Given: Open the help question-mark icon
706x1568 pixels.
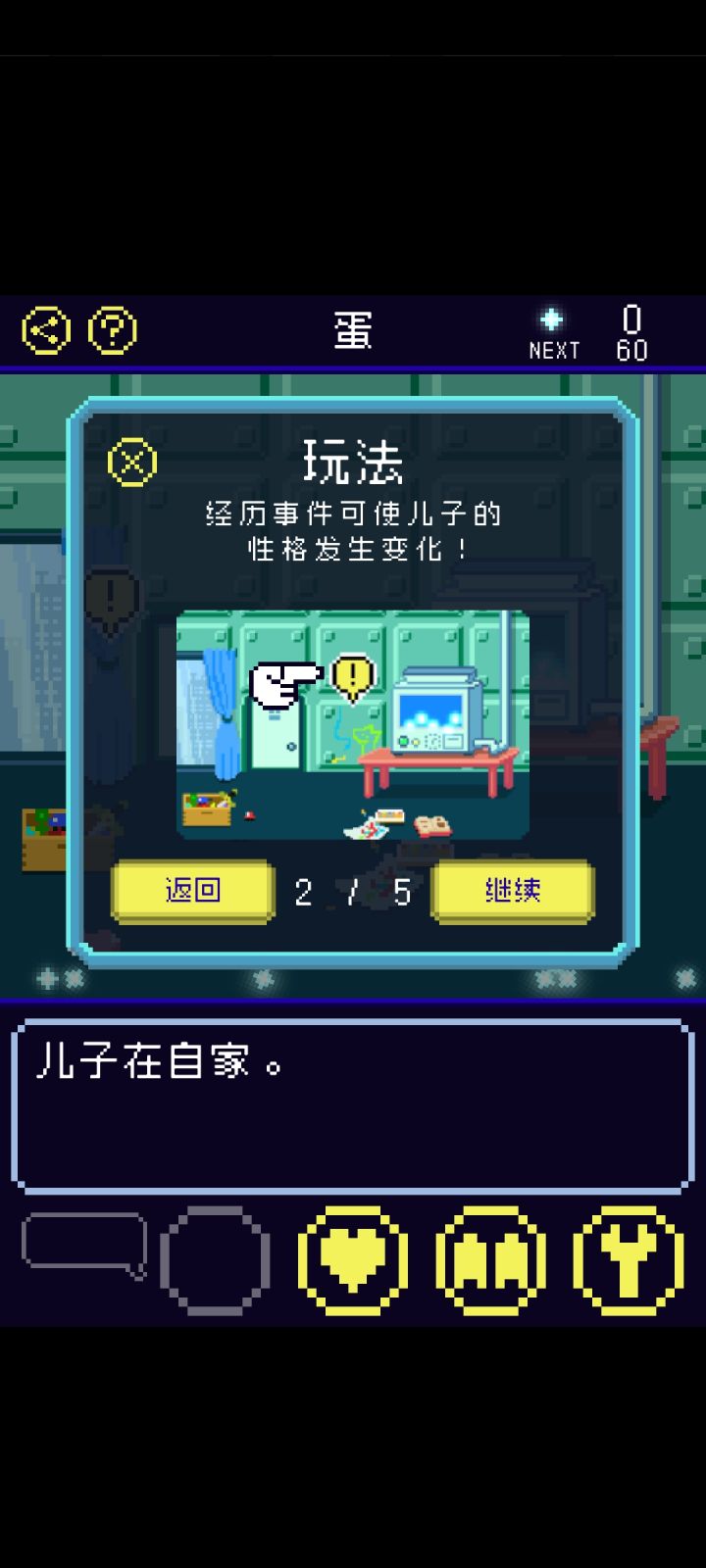Looking at the screenshot, I should click(x=113, y=330).
